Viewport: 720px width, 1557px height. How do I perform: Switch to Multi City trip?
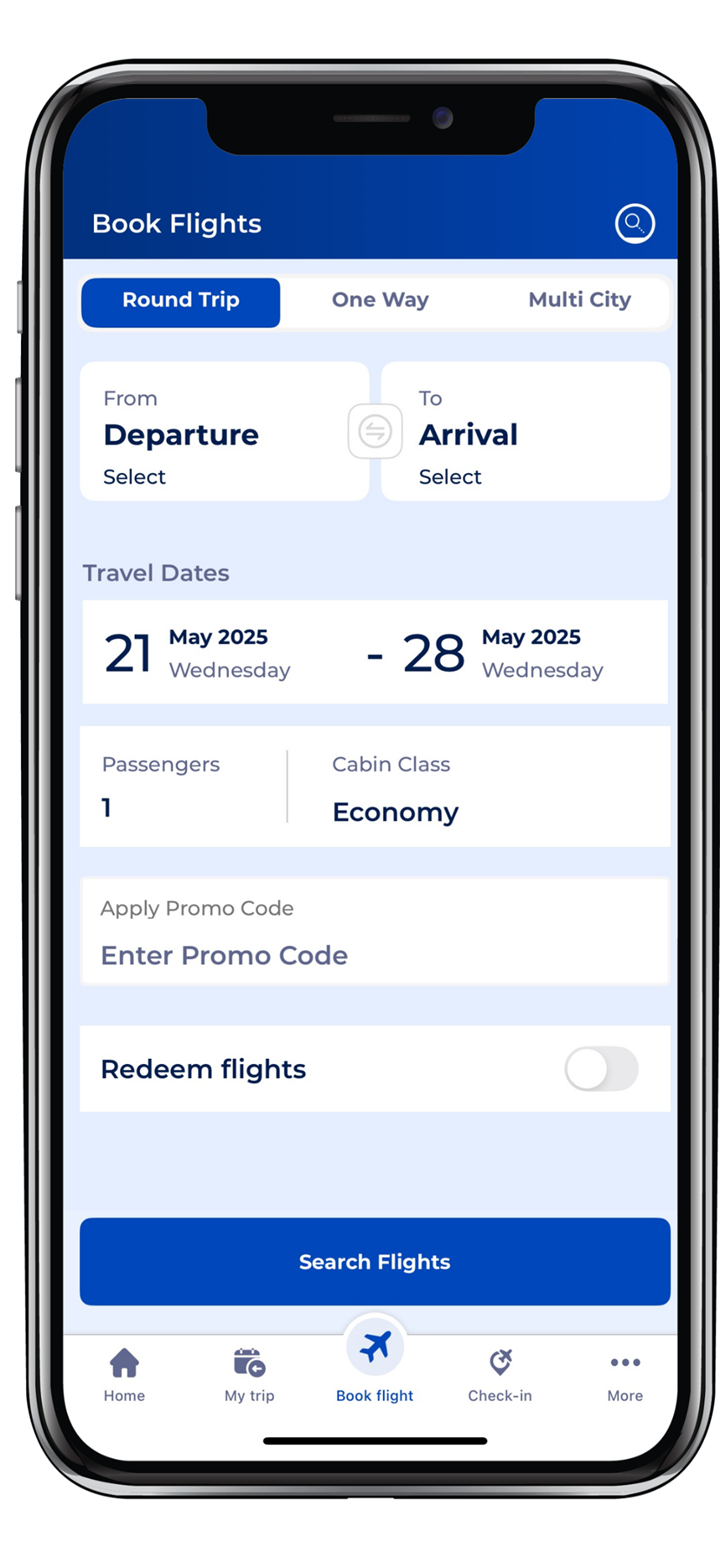click(x=580, y=301)
